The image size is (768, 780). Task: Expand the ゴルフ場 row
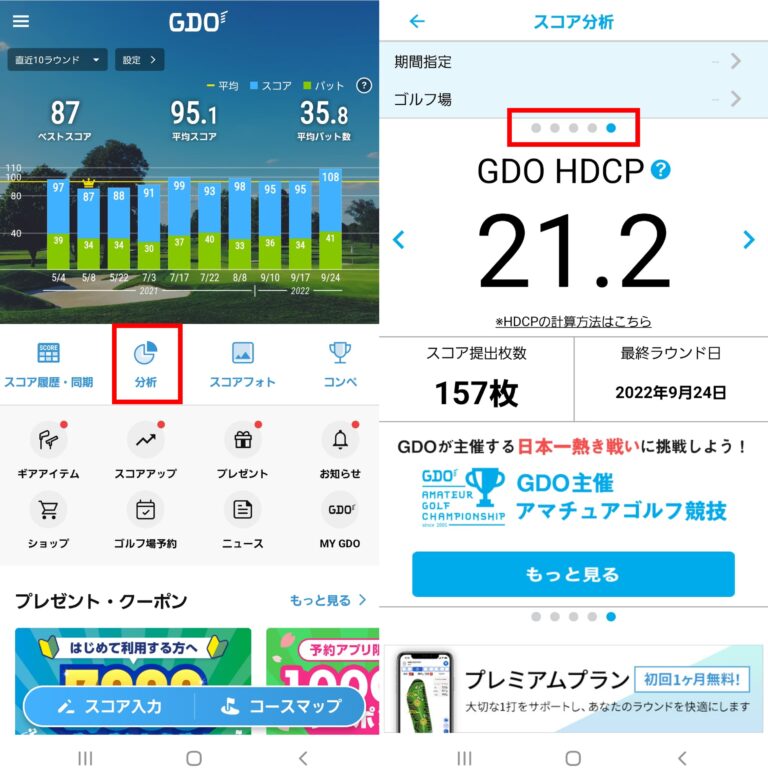575,98
